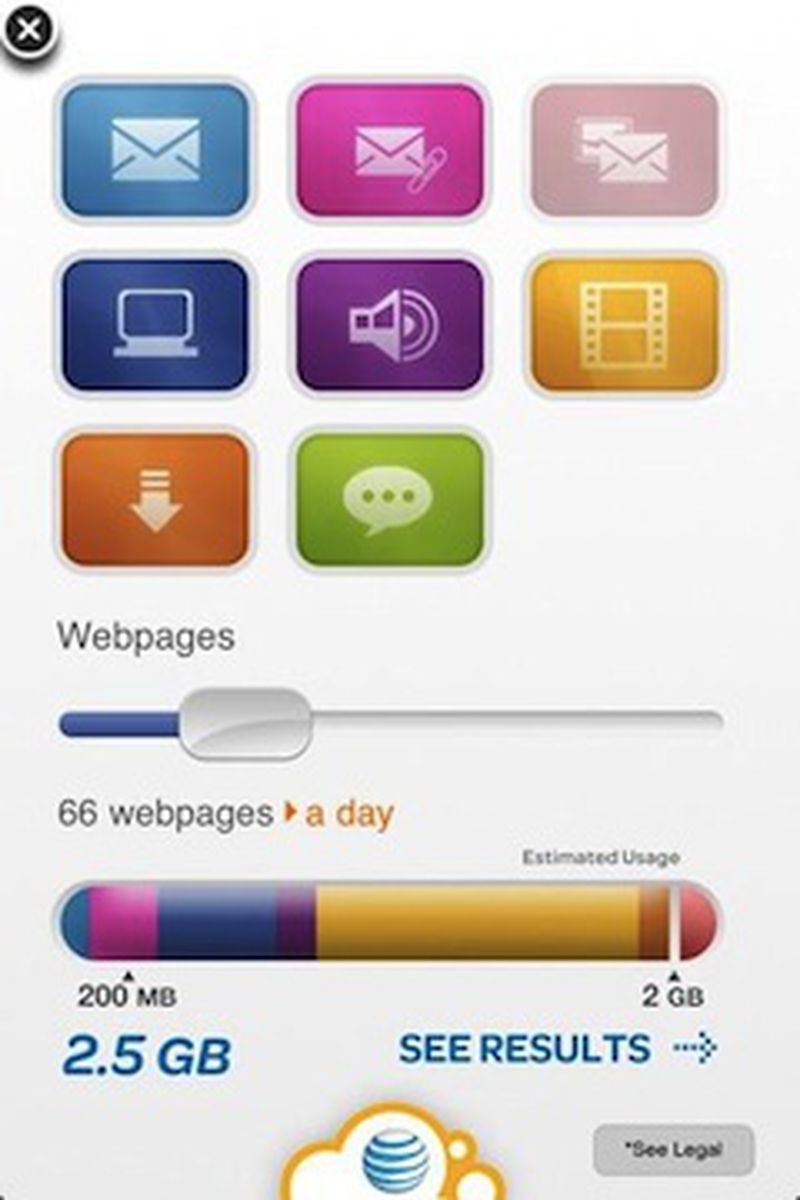Select the streaming audio speaker tile
800x1200 pixels.
pyautogui.click(x=390, y=325)
